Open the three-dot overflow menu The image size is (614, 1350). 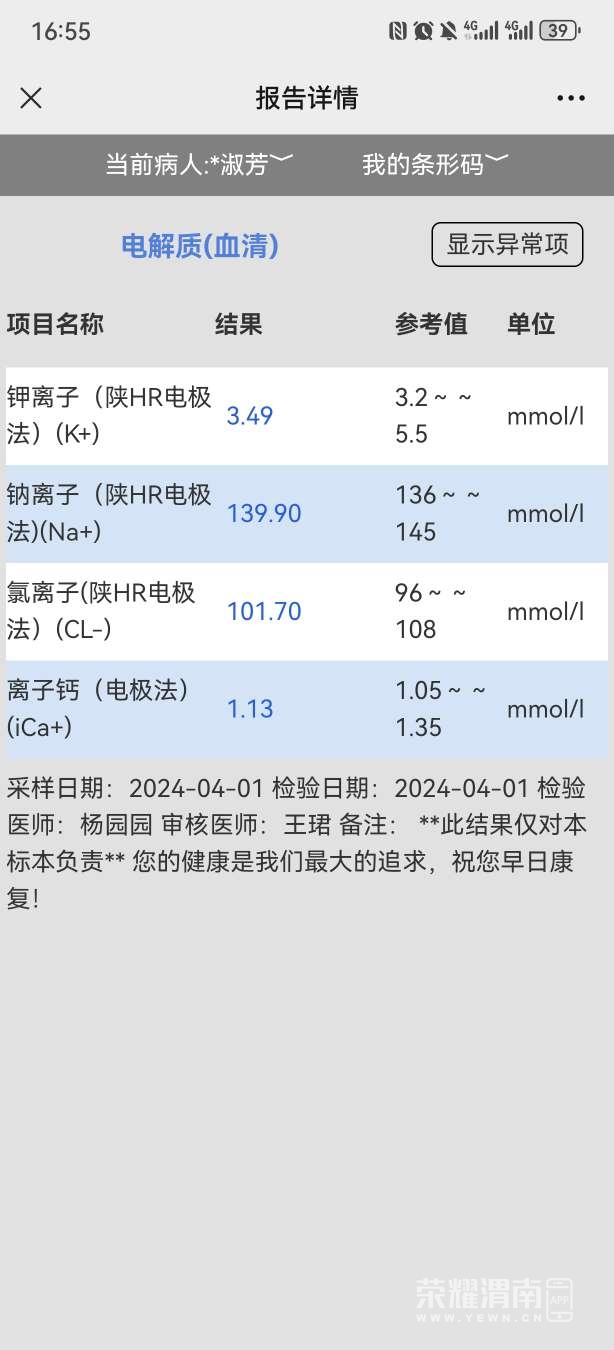[571, 98]
